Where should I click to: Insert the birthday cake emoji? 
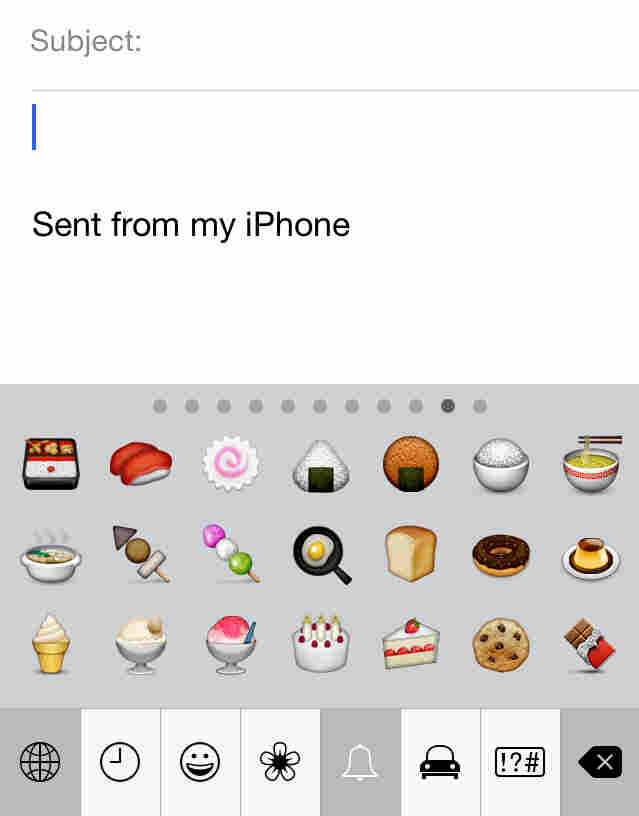tap(321, 644)
